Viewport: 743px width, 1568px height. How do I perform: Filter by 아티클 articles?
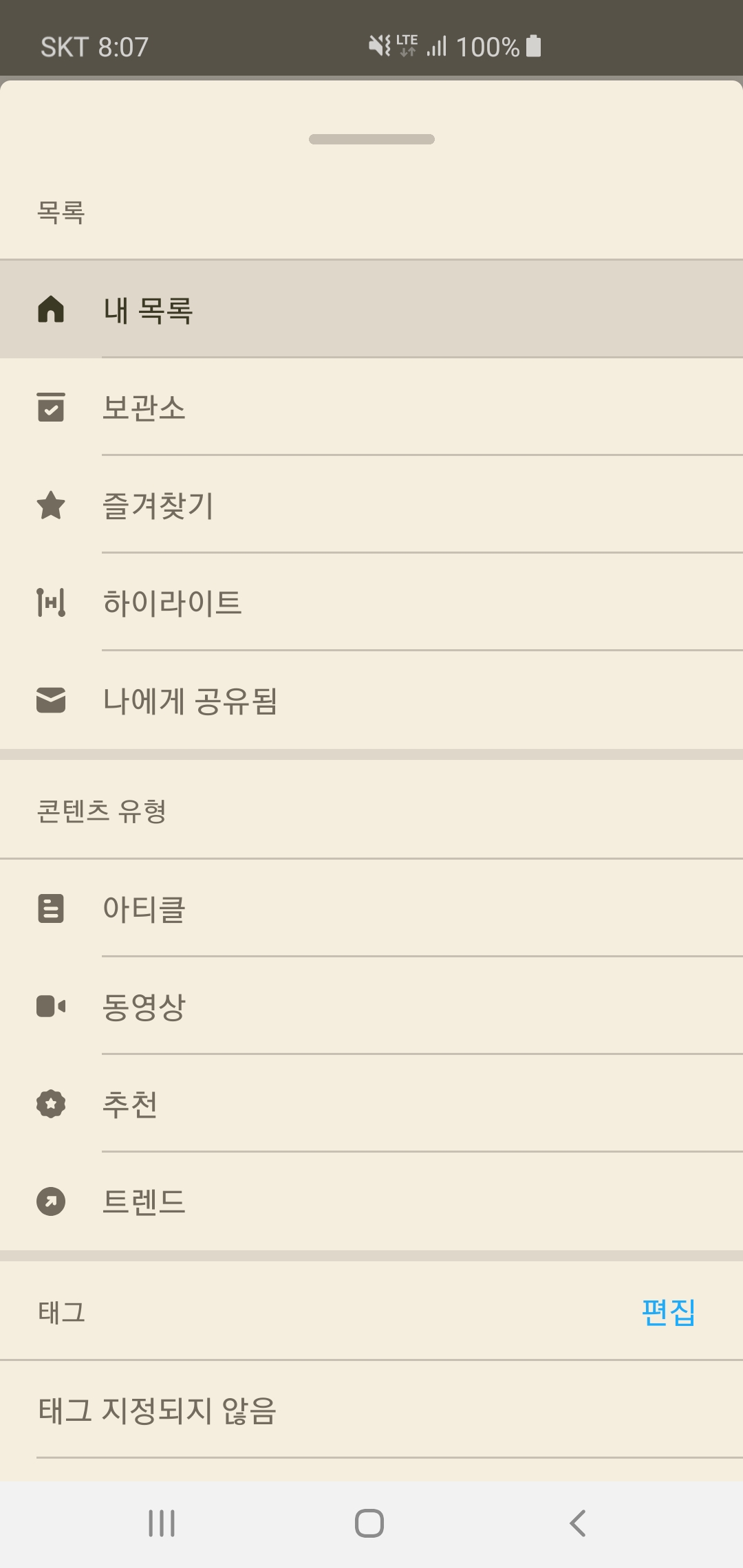pos(371,908)
